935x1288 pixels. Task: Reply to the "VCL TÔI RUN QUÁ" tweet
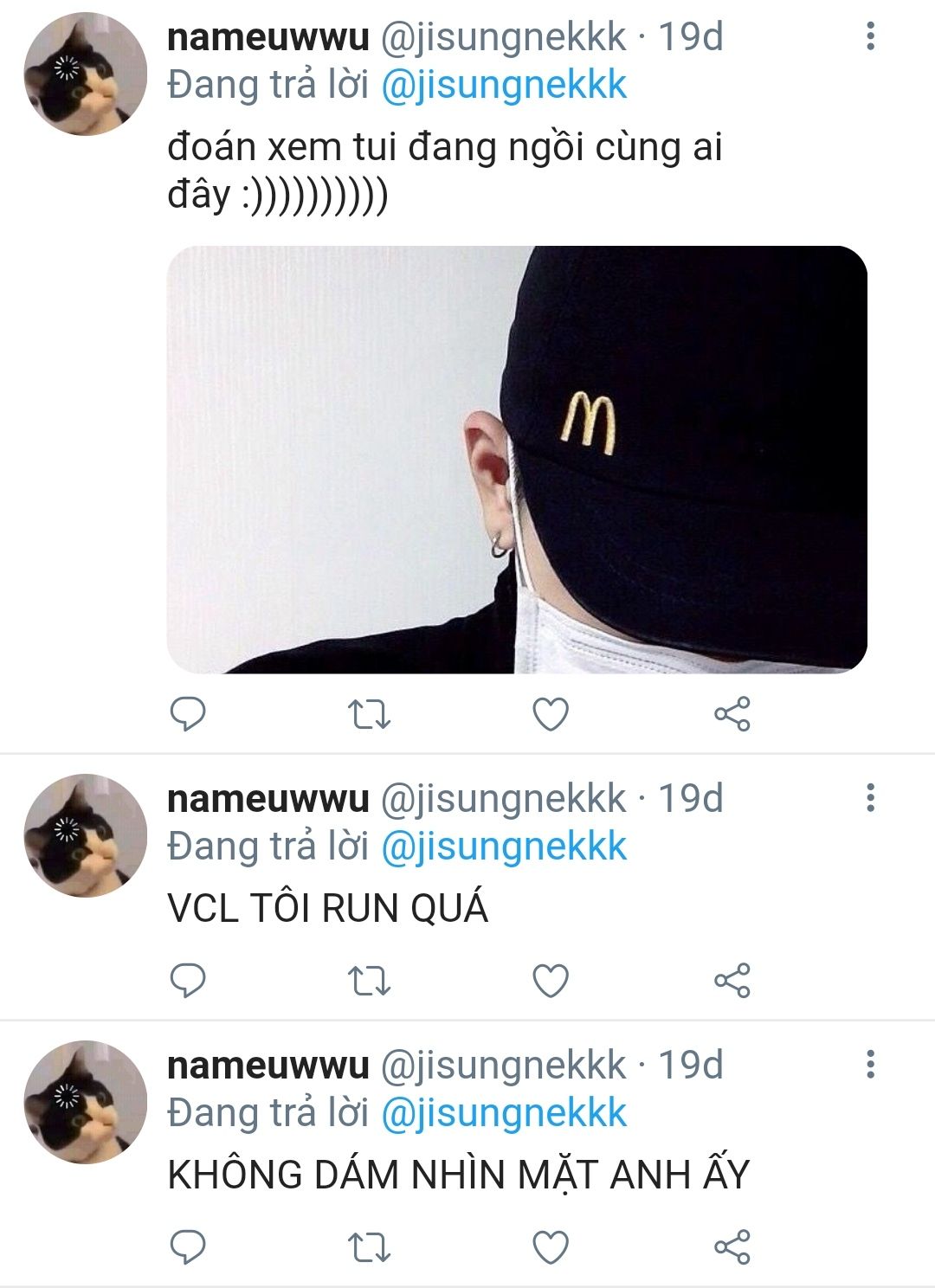point(188,981)
